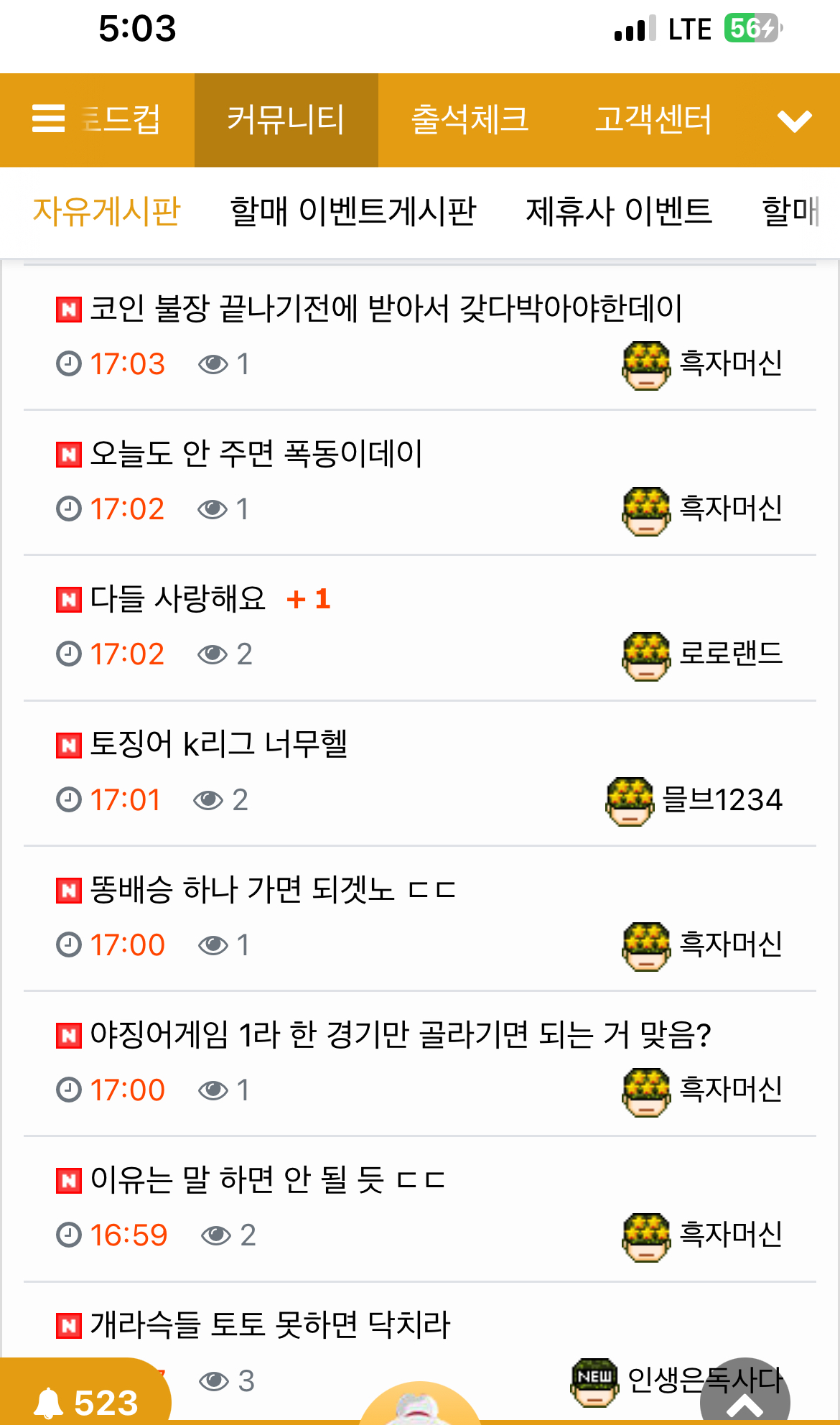Switch to the 제휴사 이벤트 board
This screenshot has width=840, height=1425.
[x=619, y=212]
